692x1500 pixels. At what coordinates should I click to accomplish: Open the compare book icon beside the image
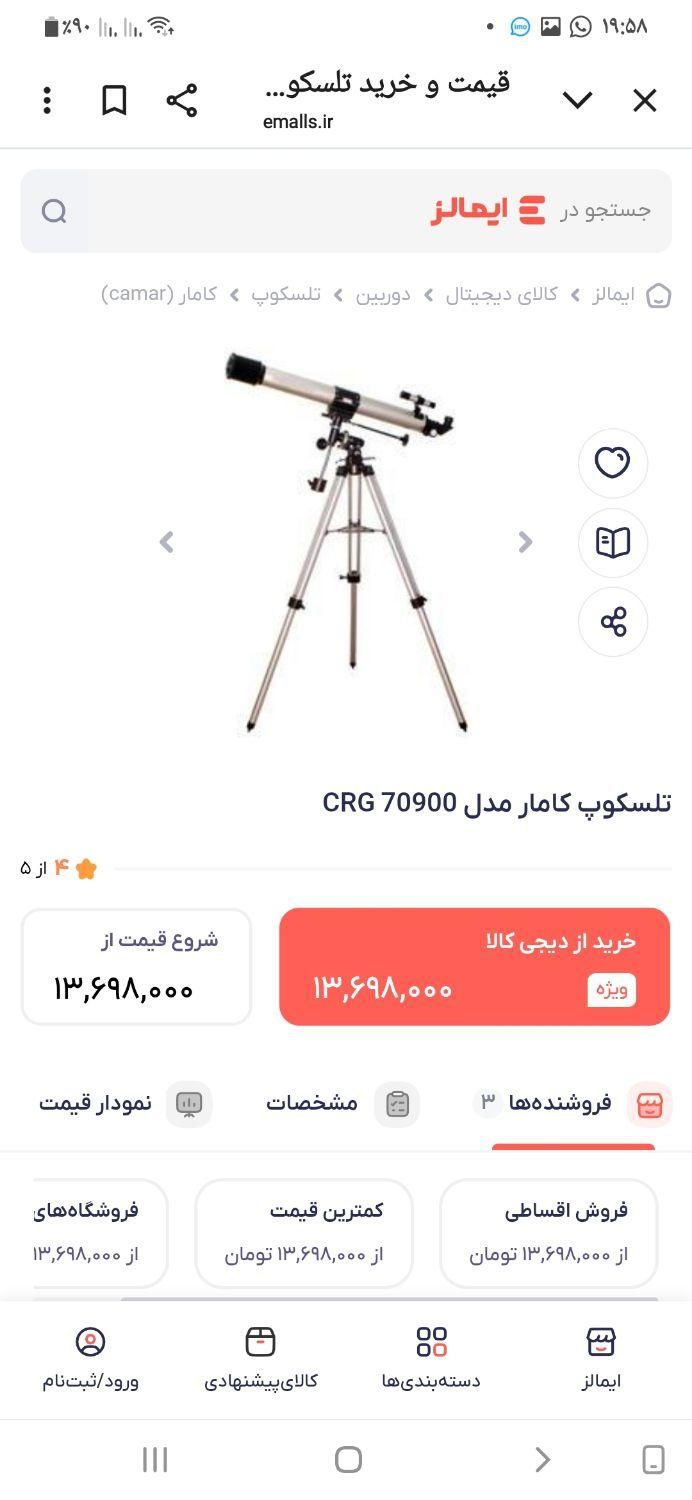[x=613, y=542]
